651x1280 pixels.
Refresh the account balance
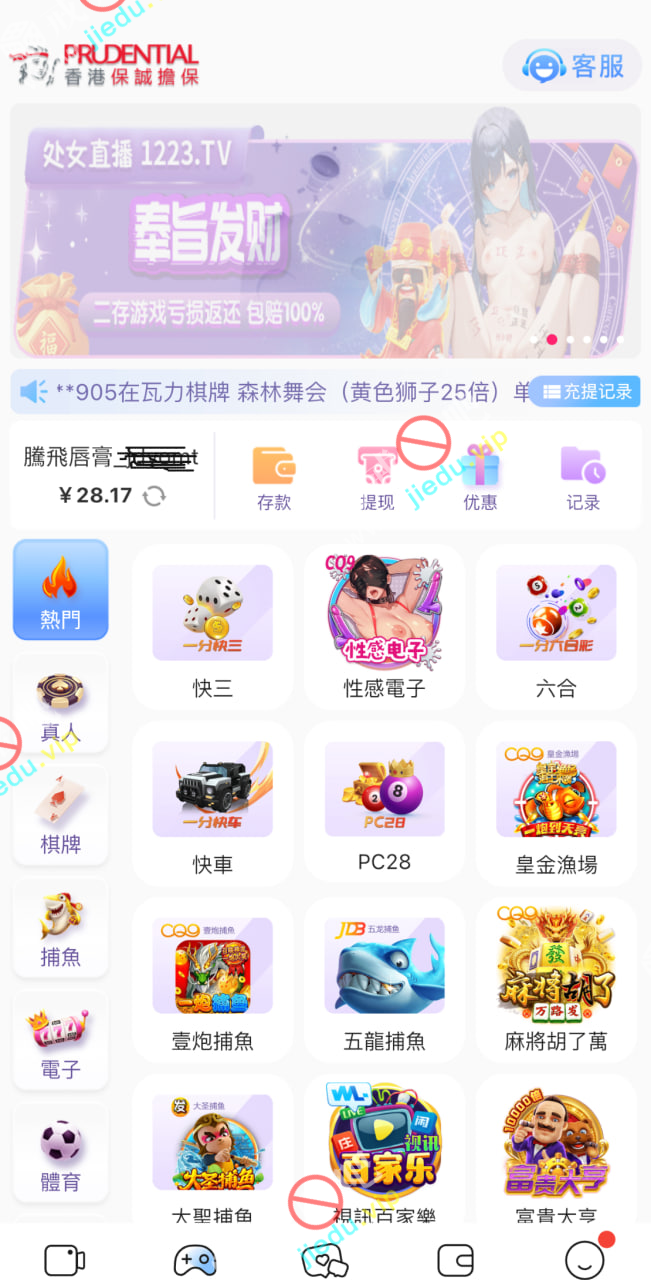click(154, 496)
